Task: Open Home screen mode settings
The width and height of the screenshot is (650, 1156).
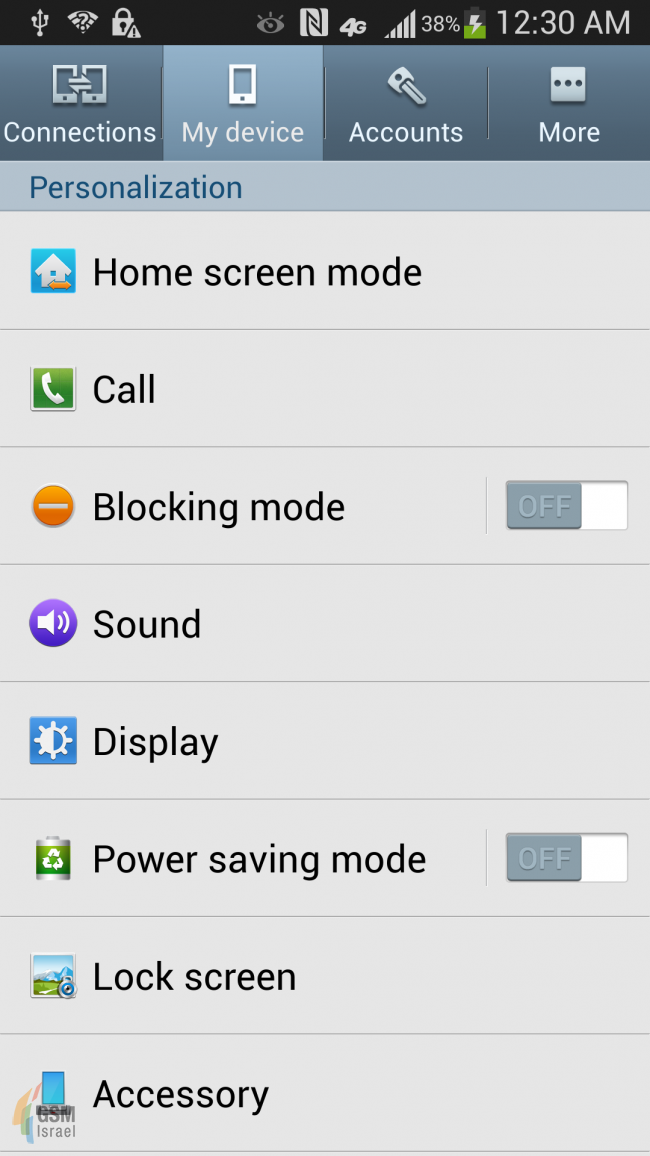Action: pyautogui.click(x=257, y=272)
